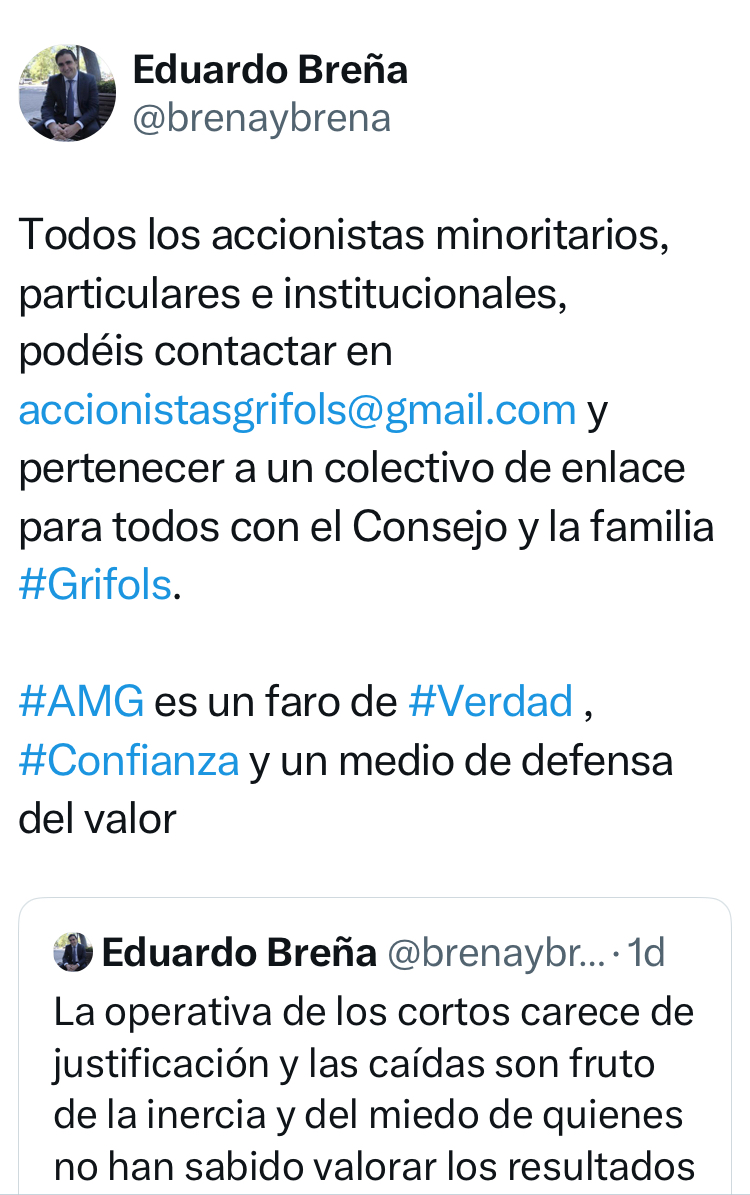Open the #Confianza hashtag

point(129,761)
